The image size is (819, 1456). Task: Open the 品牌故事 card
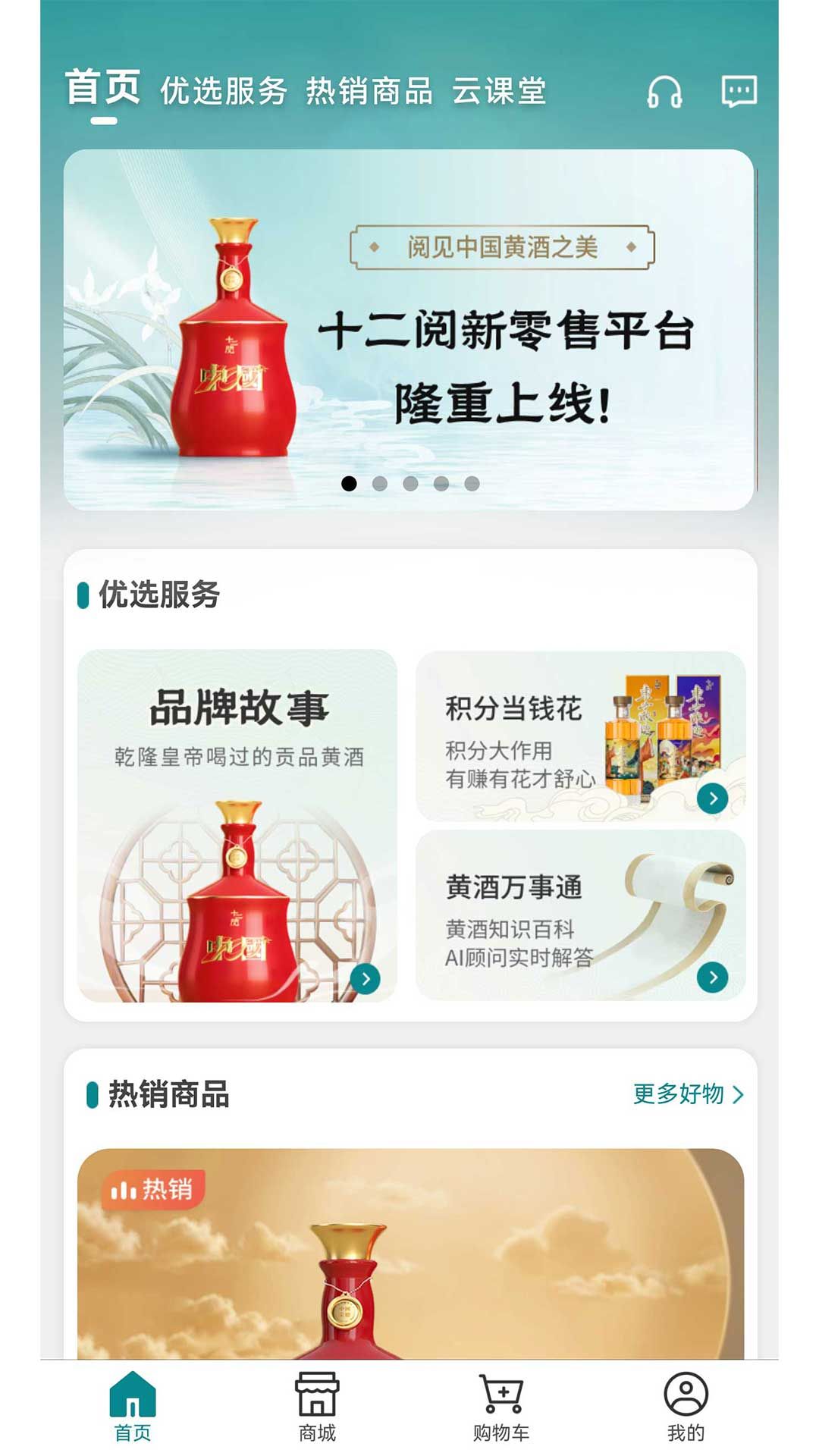[237, 826]
